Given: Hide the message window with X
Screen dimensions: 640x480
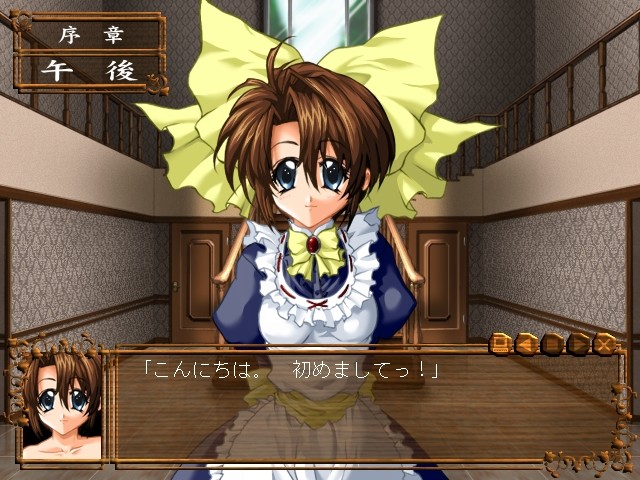Looking at the screenshot, I should tap(604, 344).
